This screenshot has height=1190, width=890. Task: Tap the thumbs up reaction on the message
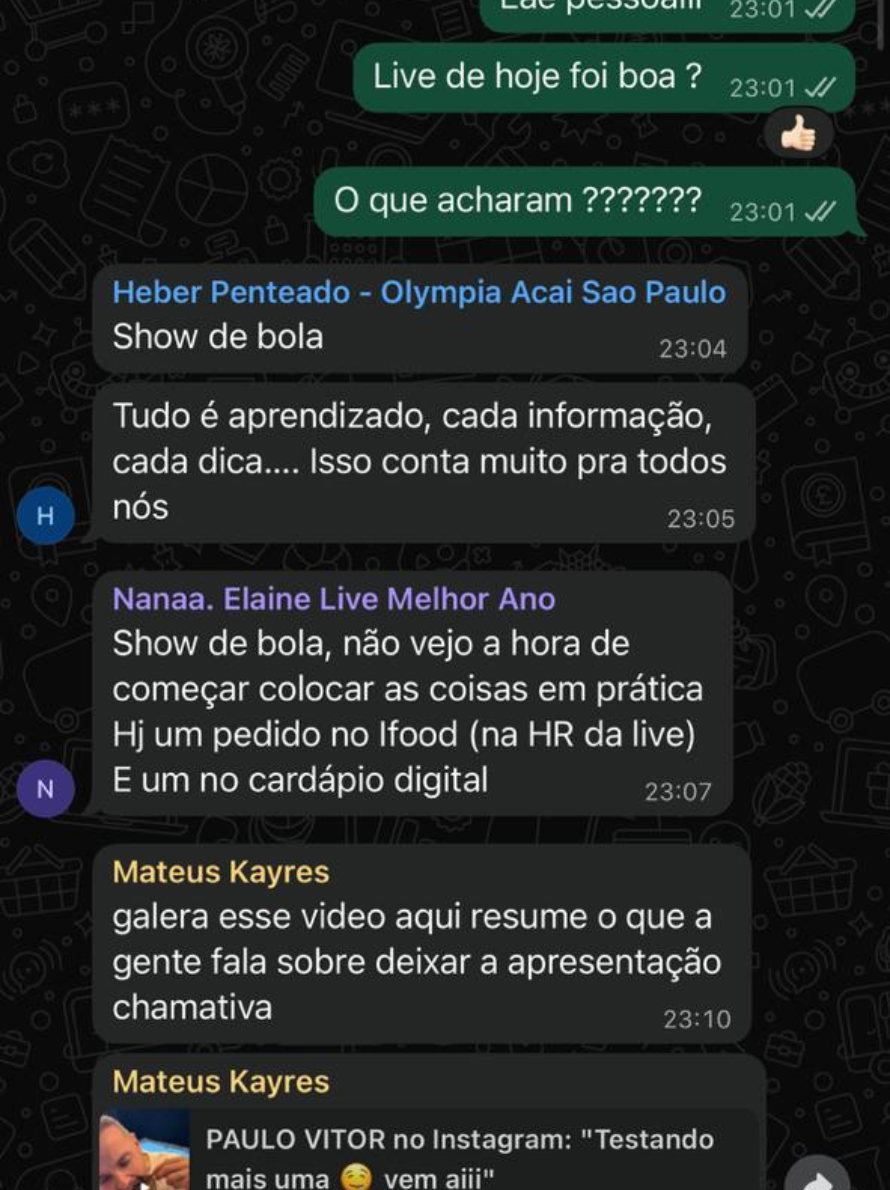point(798,134)
